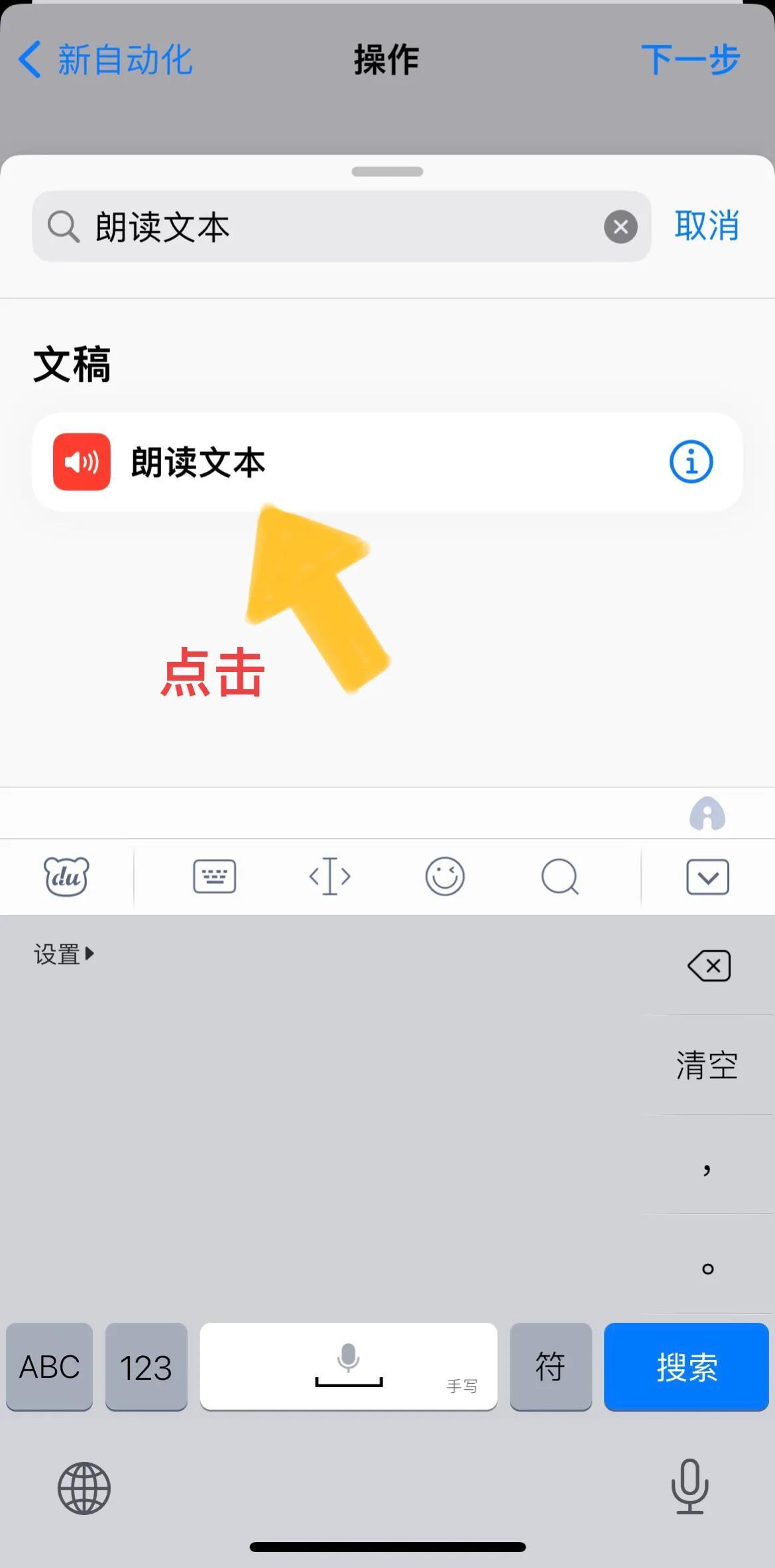Collapse the keyboard
This screenshot has width=775, height=1568.
(707, 877)
